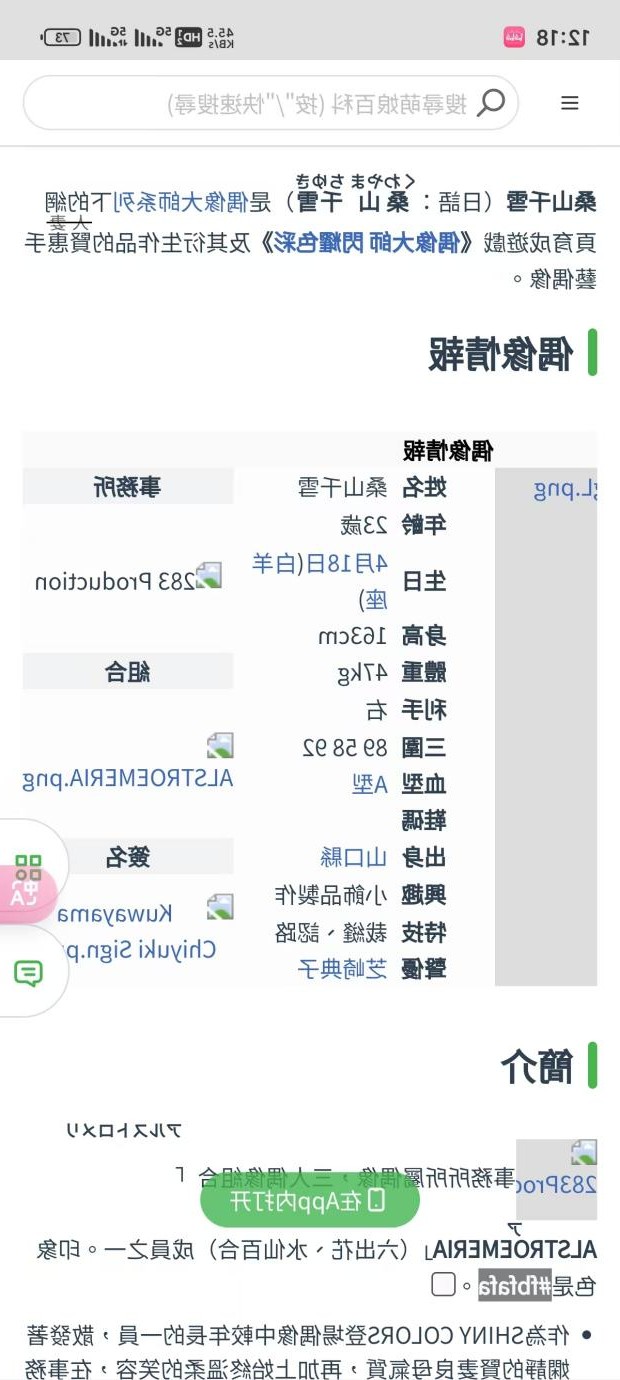Open voice actress 芝崎典子 link
620x1380 pixels.
pyautogui.click(x=342, y=968)
